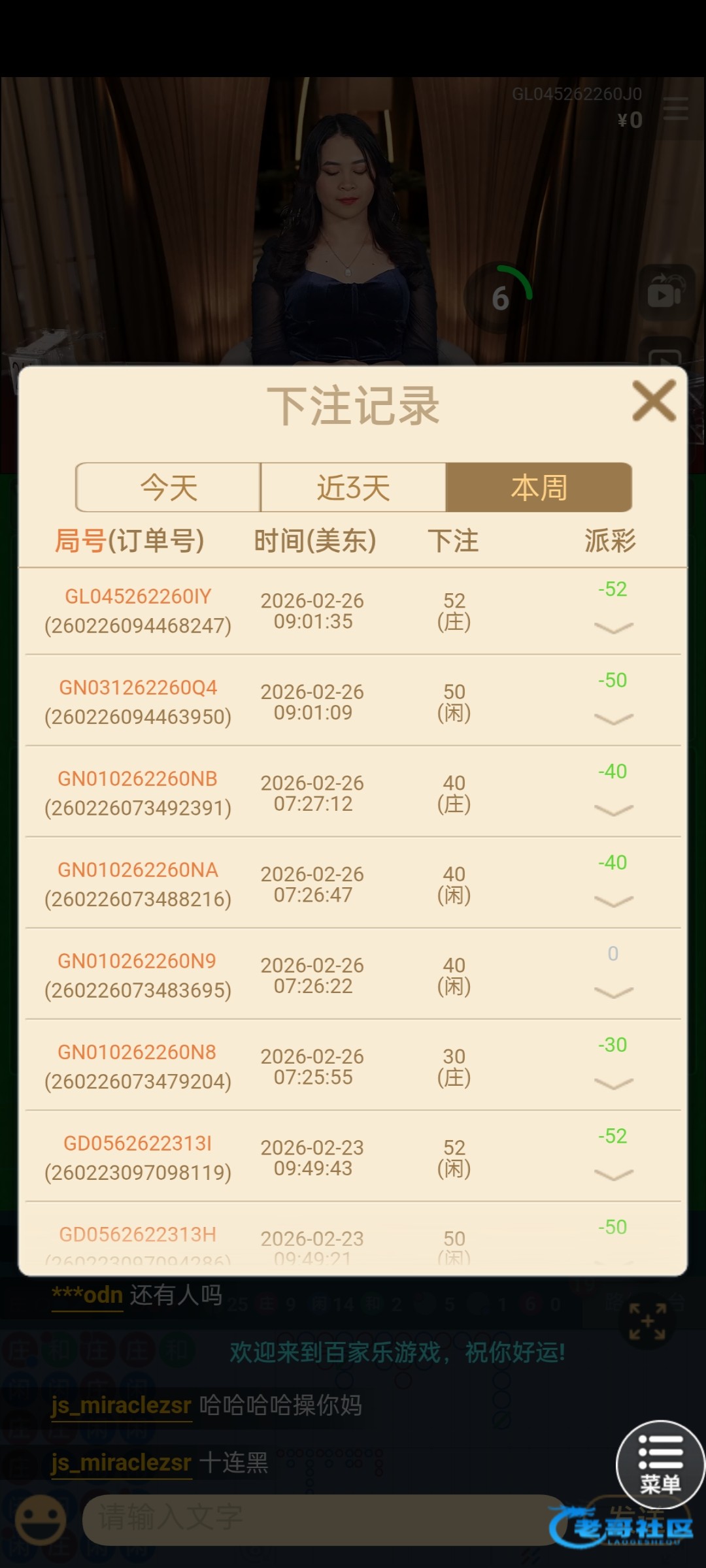The width and height of the screenshot is (706, 1568).
Task: Expand details for round GN010262260NB
Action: pos(613,811)
